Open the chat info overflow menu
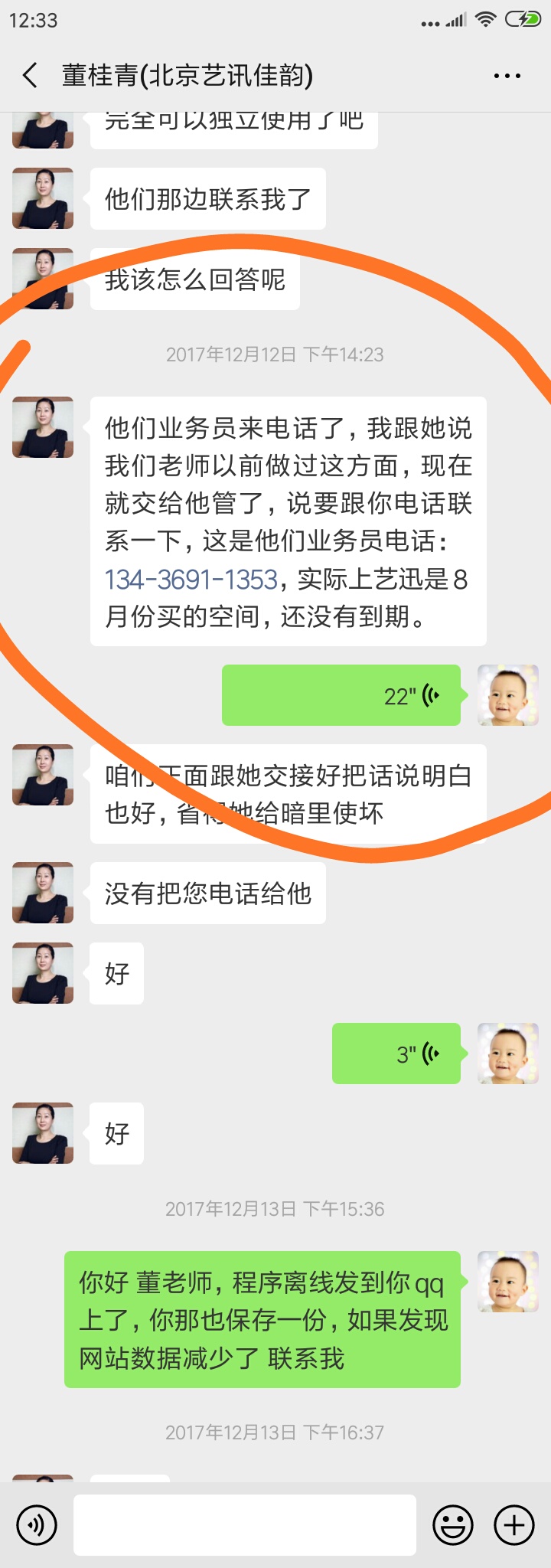551x1568 pixels. pyautogui.click(x=507, y=76)
